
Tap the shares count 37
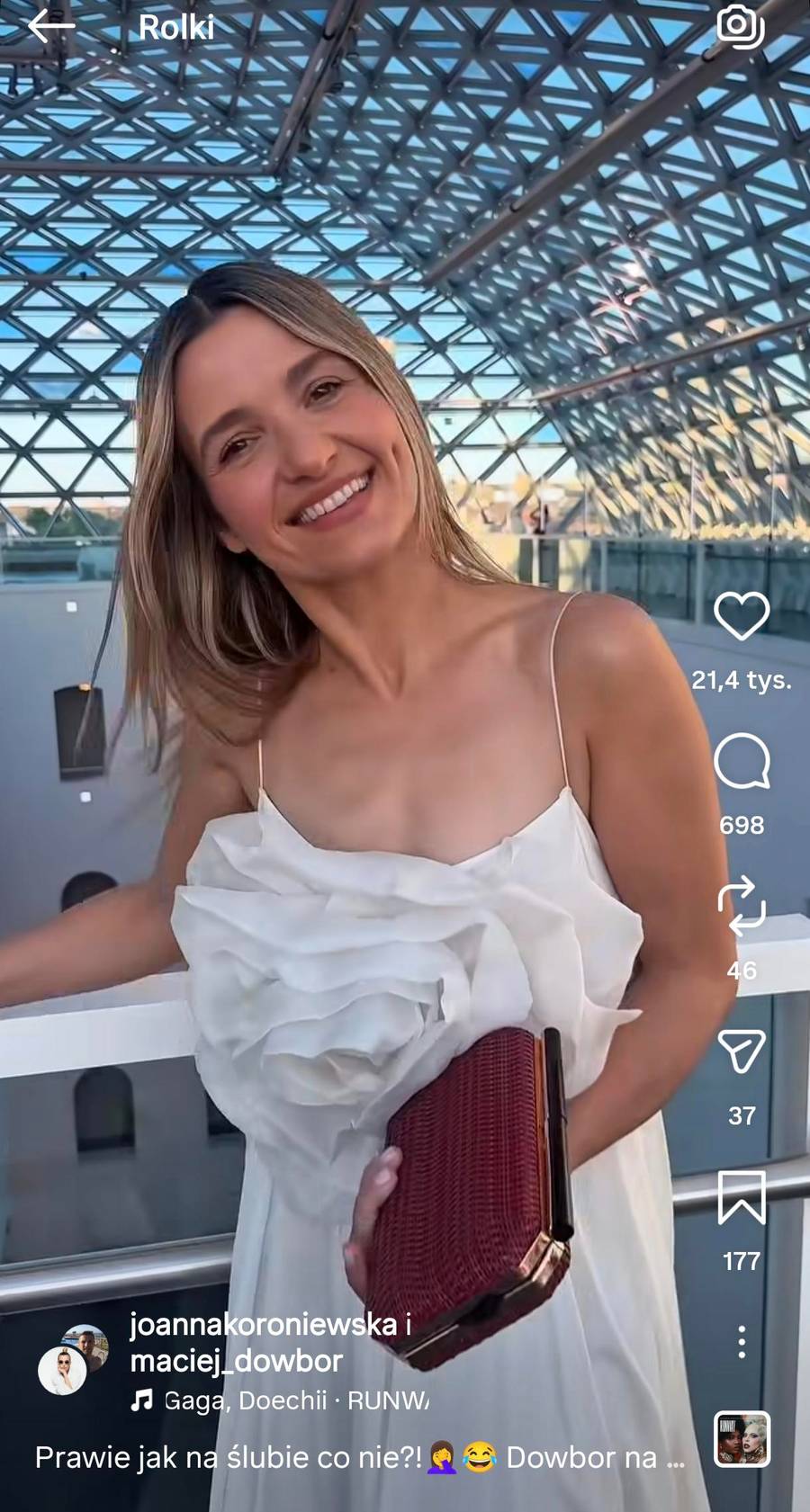[740, 1115]
